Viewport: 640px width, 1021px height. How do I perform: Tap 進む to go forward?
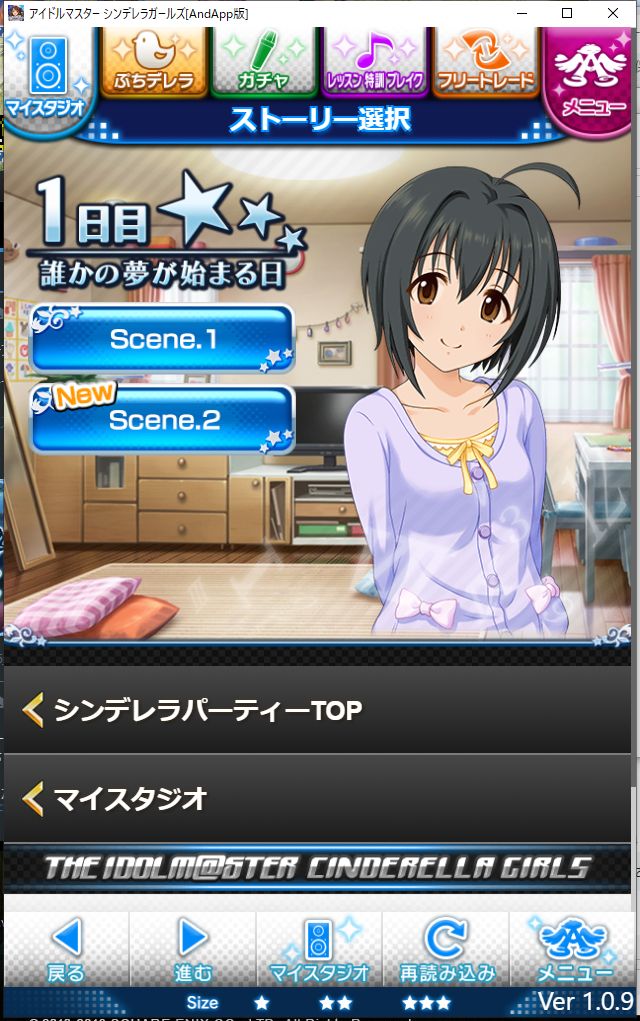pos(193,949)
